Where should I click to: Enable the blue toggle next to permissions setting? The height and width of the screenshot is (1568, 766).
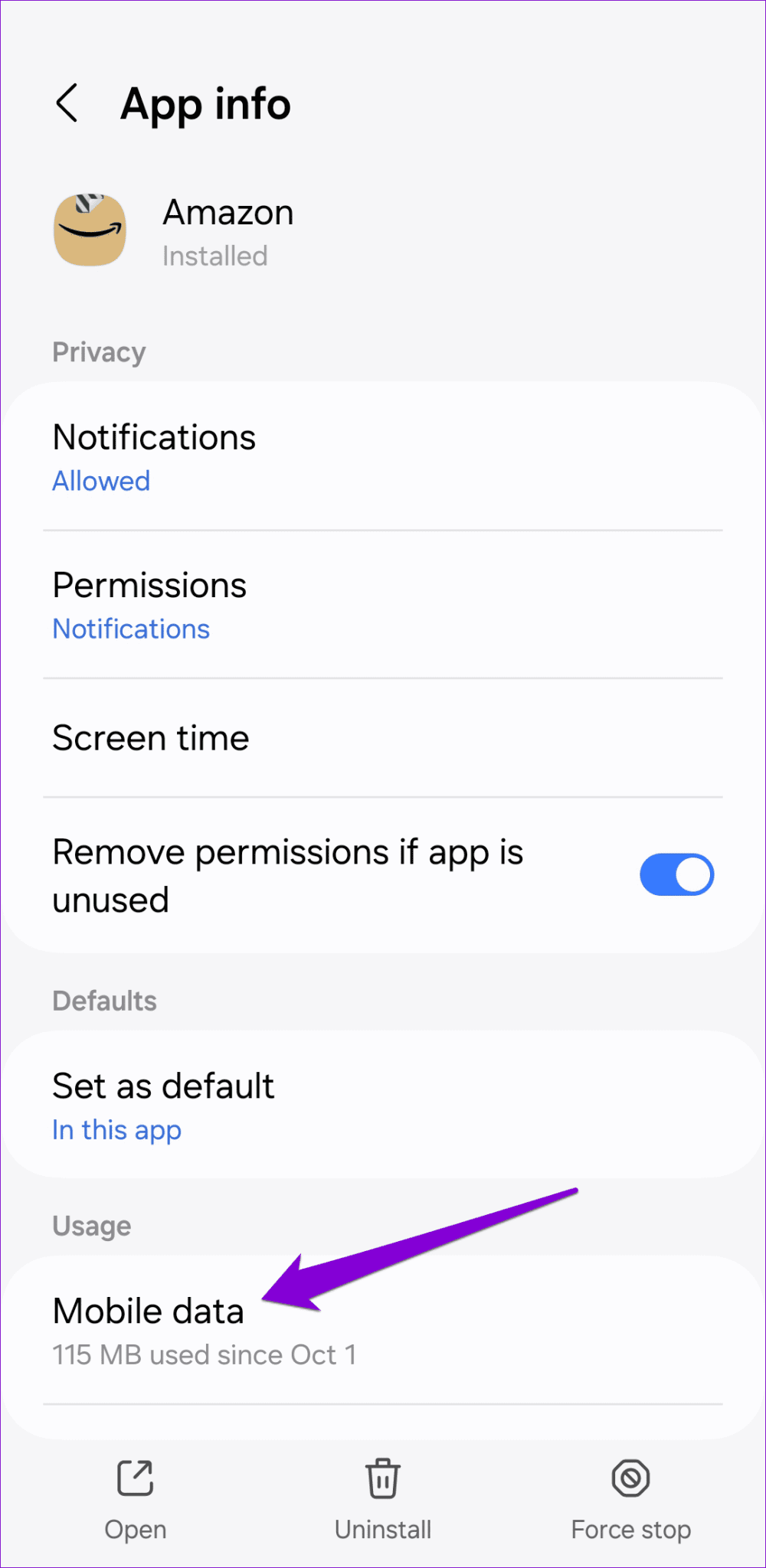[676, 874]
